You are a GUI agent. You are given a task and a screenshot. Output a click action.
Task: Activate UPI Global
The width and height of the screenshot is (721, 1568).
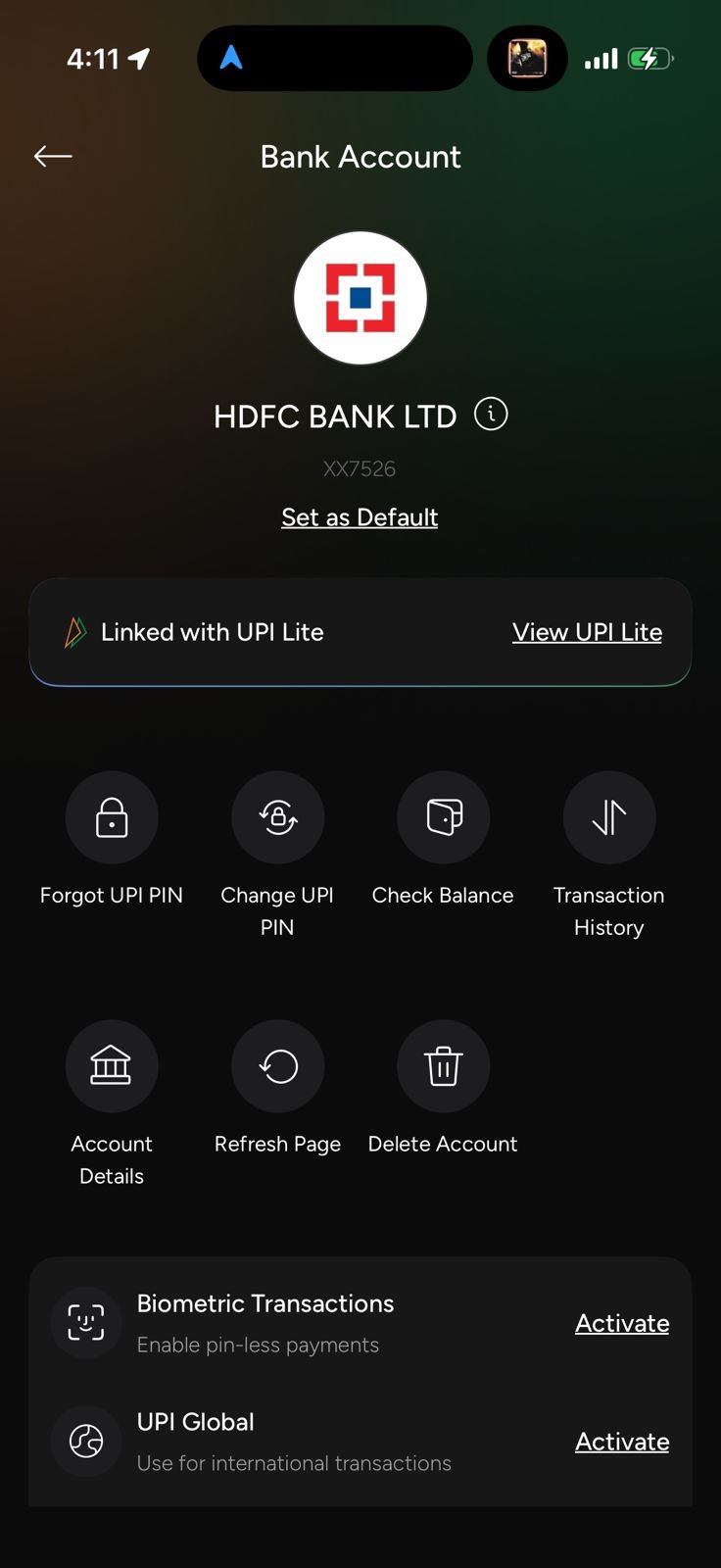pyautogui.click(x=621, y=1441)
